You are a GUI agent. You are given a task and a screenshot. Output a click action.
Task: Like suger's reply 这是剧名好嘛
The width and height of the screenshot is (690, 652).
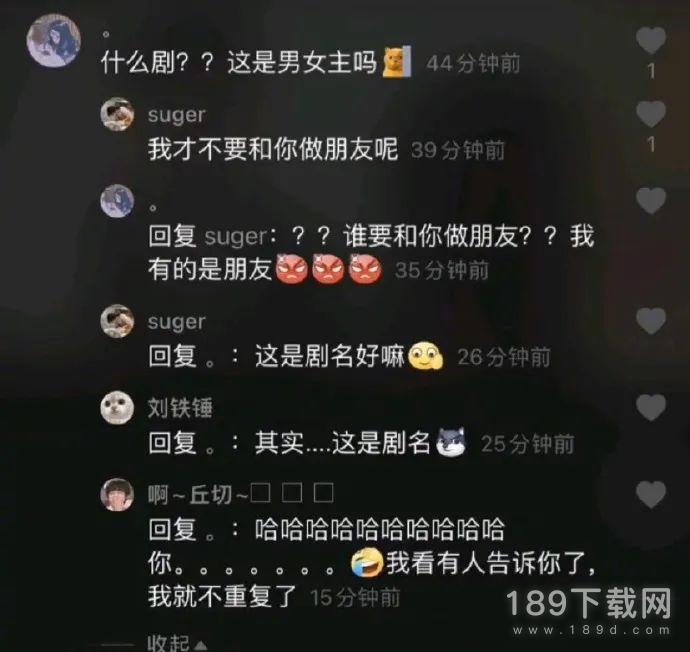coord(651,321)
